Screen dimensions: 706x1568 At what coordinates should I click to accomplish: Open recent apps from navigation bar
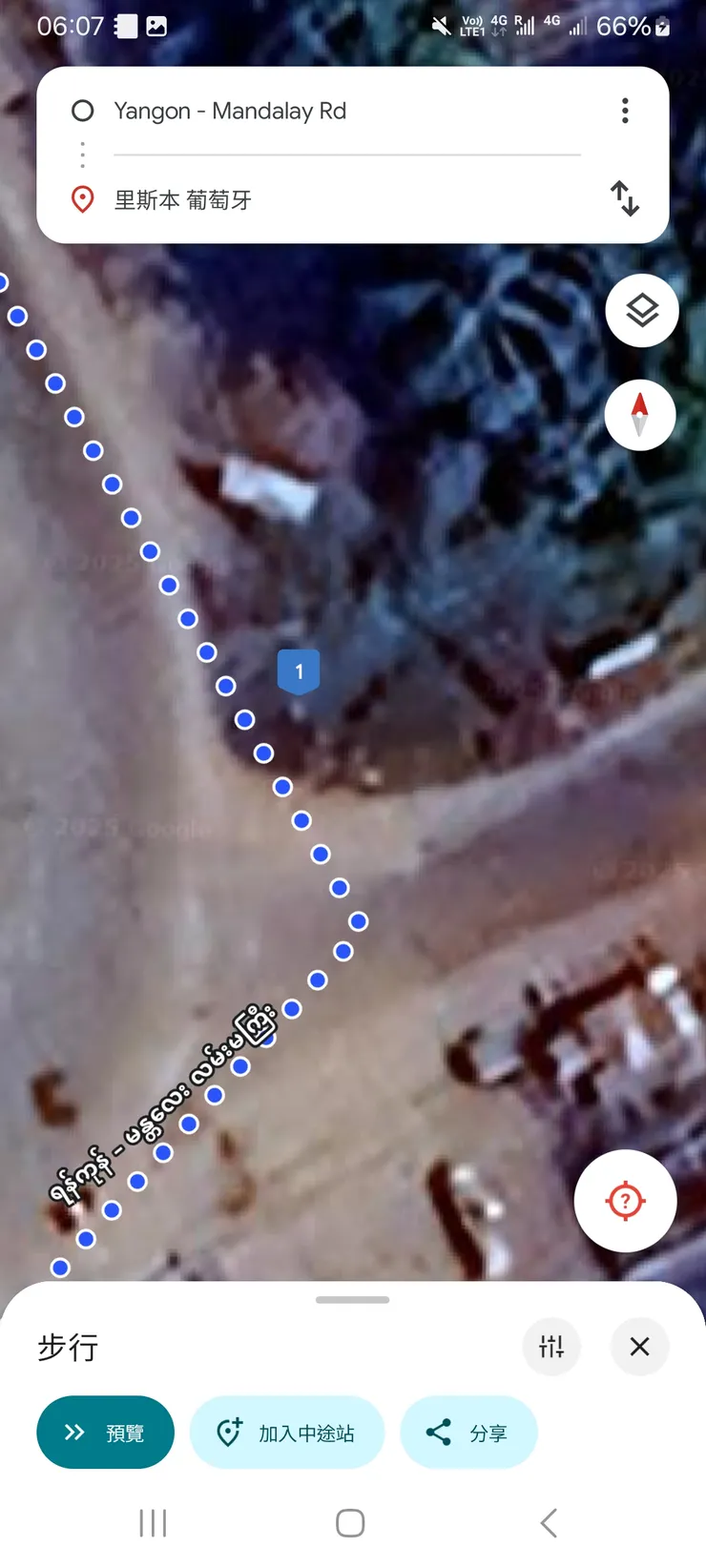pos(153,1523)
